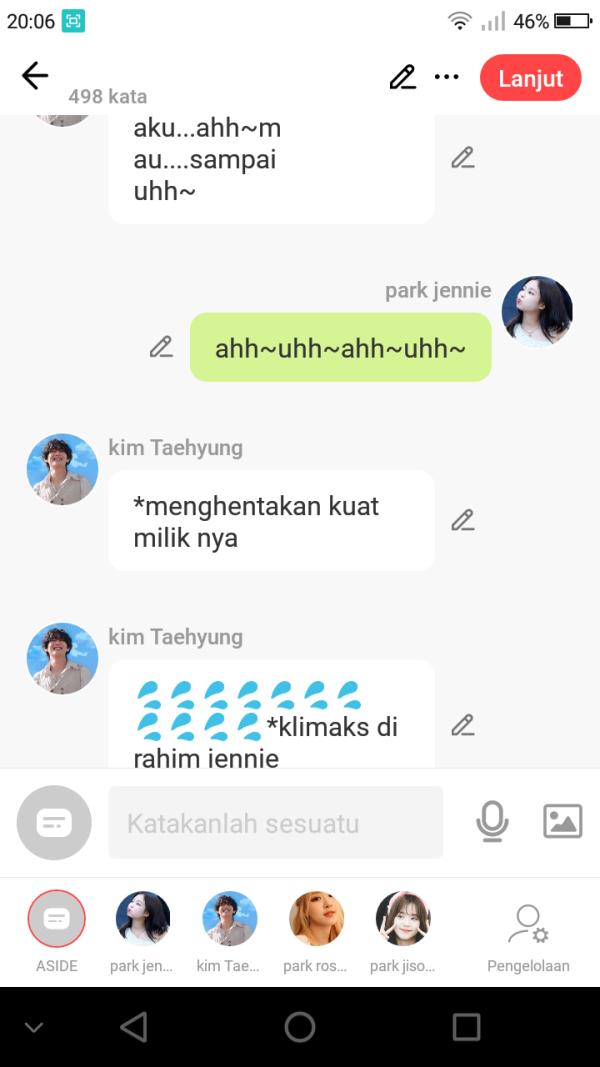Attach a picture with the image icon
This screenshot has height=1067, width=600.
click(x=562, y=821)
